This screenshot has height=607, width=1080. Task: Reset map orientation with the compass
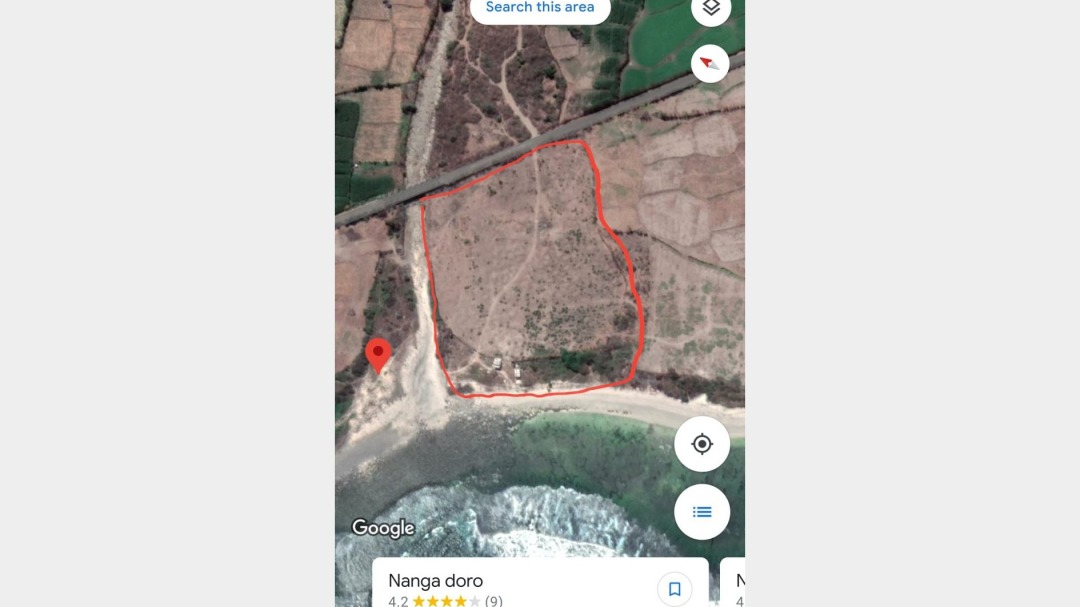(x=710, y=64)
